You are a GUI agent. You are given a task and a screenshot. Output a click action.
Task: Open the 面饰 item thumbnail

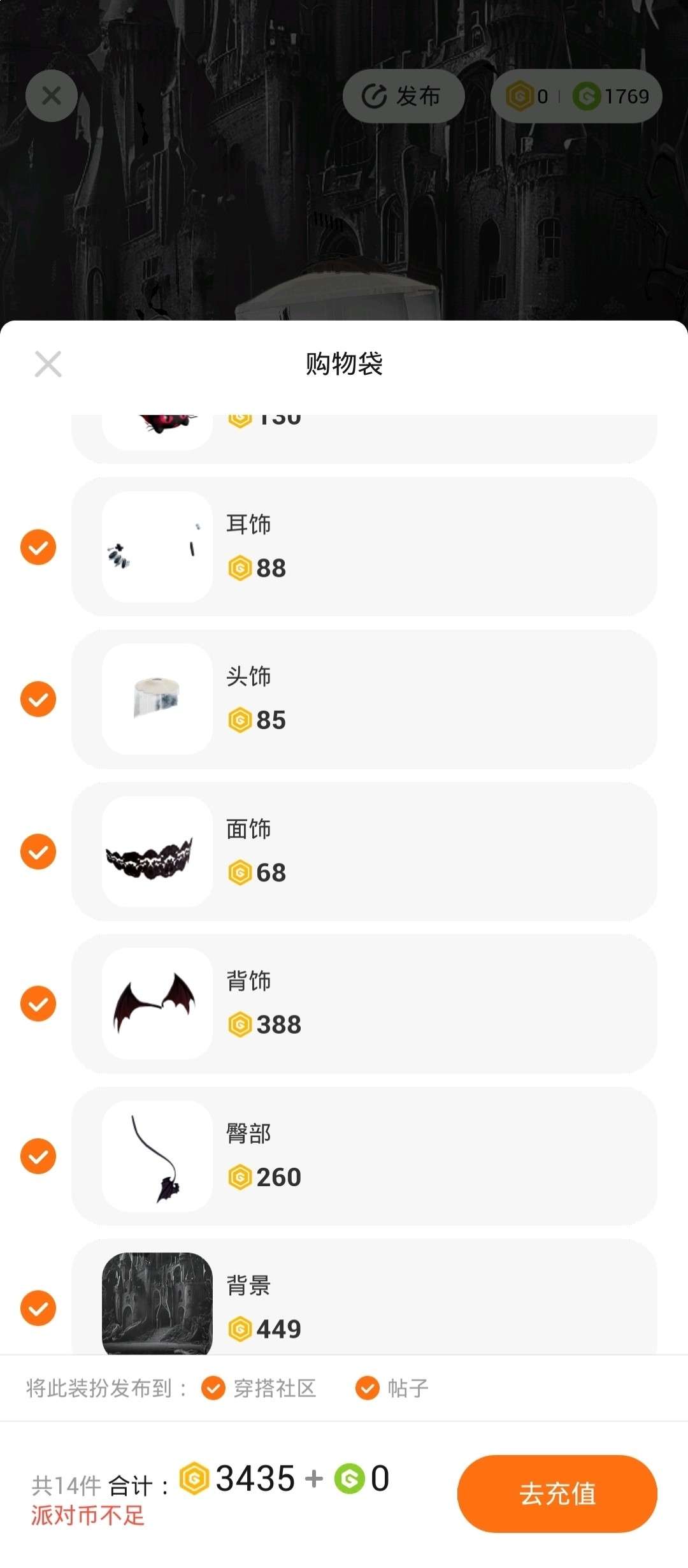click(157, 852)
